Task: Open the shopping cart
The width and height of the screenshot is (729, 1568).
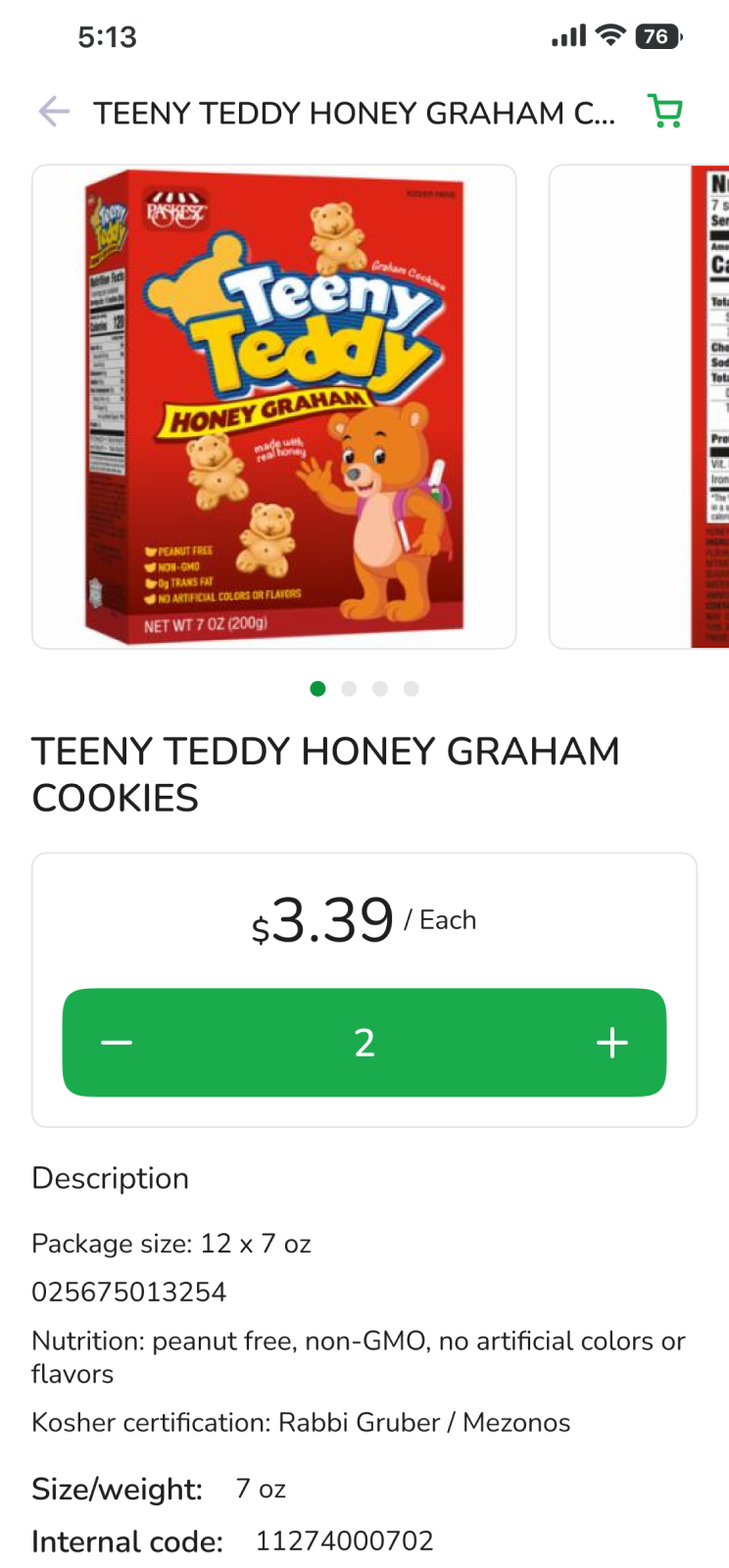Action: point(666,111)
